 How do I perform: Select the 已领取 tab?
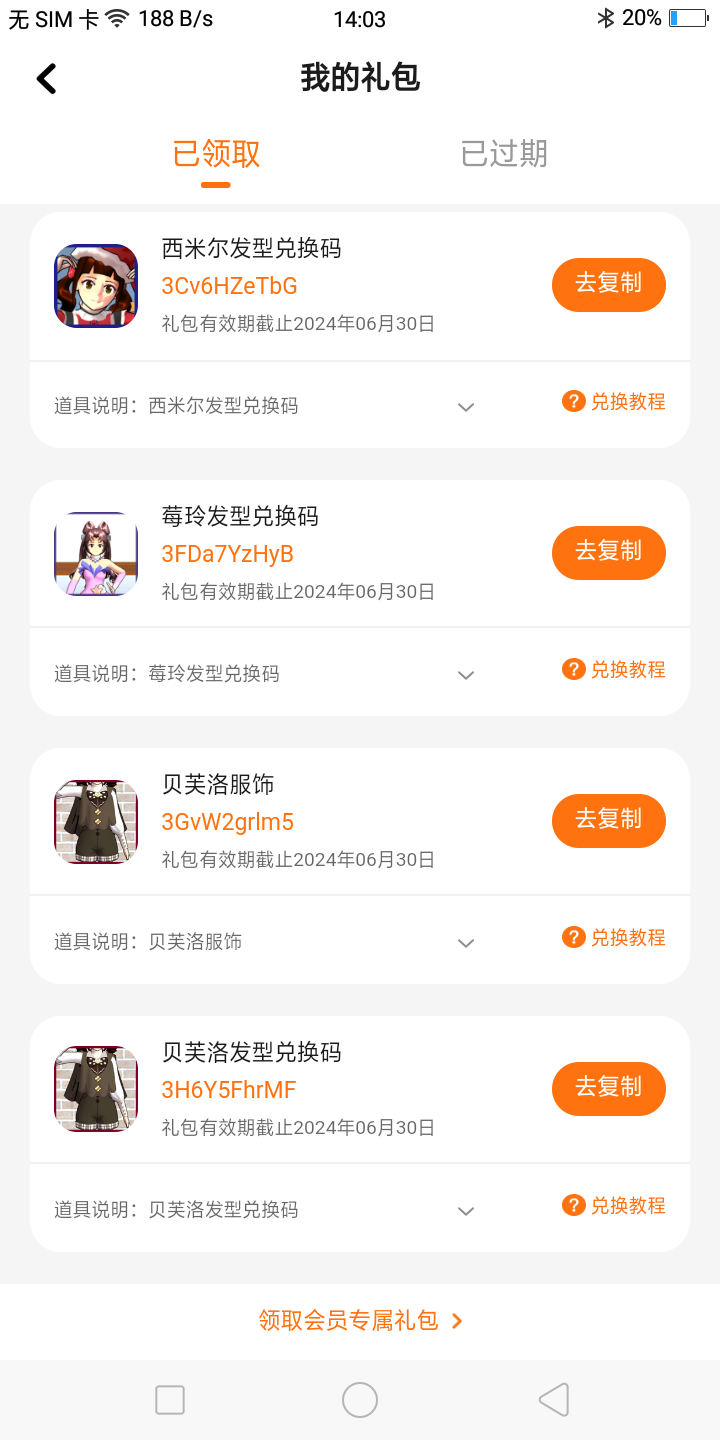point(216,154)
